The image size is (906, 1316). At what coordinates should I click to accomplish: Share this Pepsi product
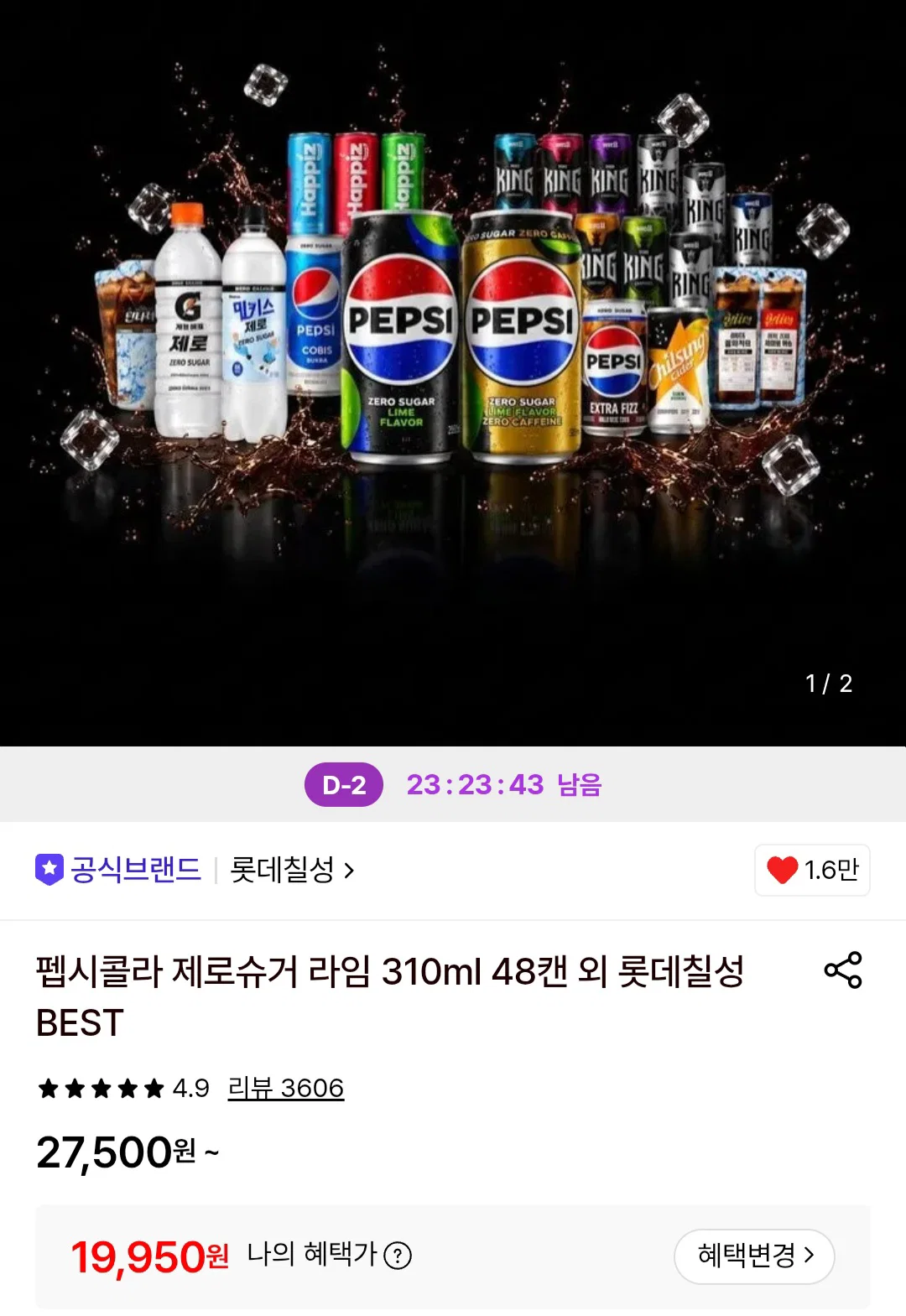click(843, 970)
